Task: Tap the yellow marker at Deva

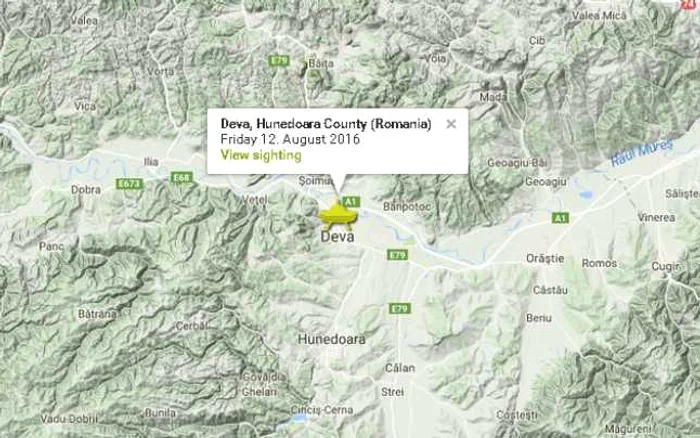Action: (x=337, y=213)
